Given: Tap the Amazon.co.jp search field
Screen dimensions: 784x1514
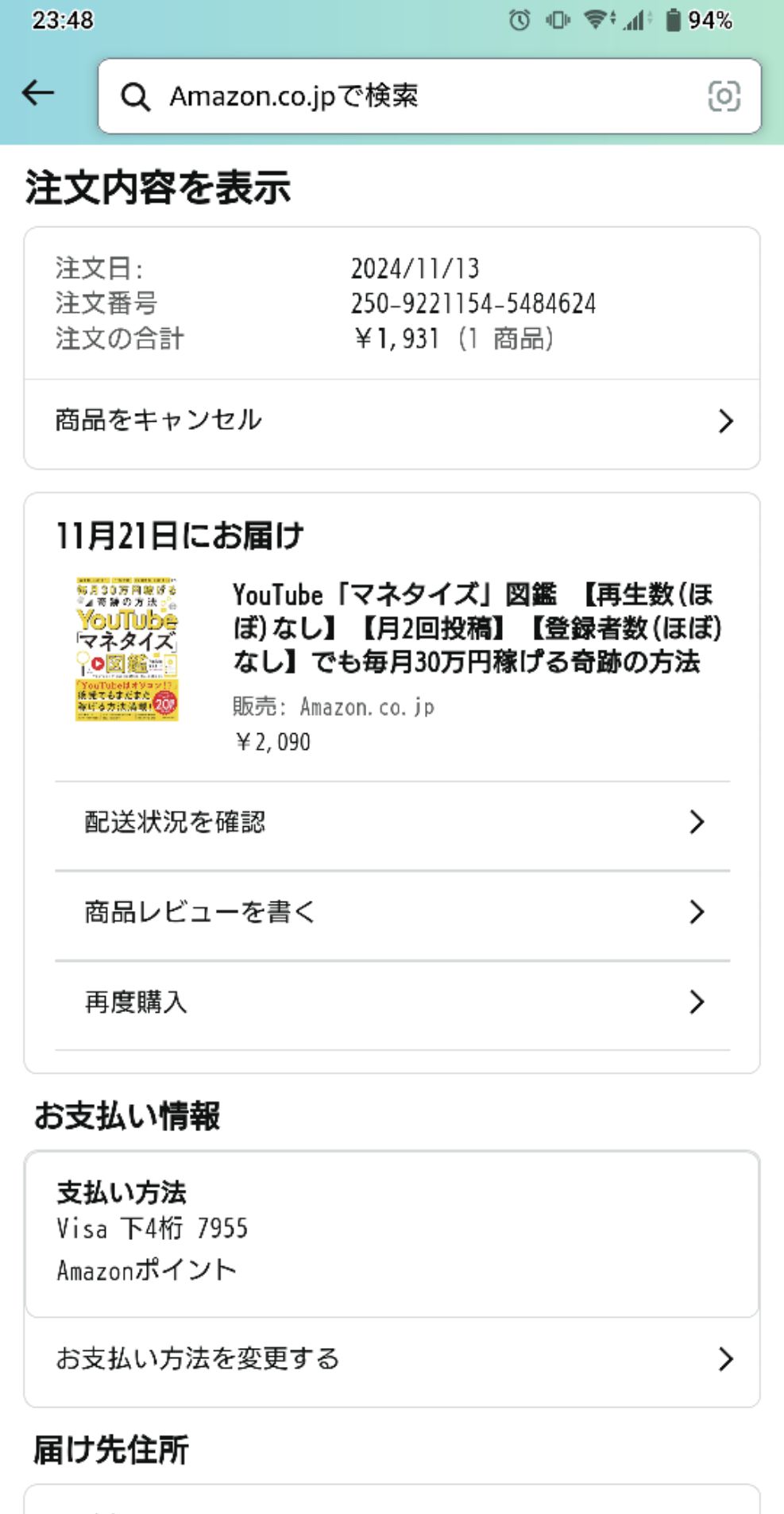Looking at the screenshot, I should point(429,96).
